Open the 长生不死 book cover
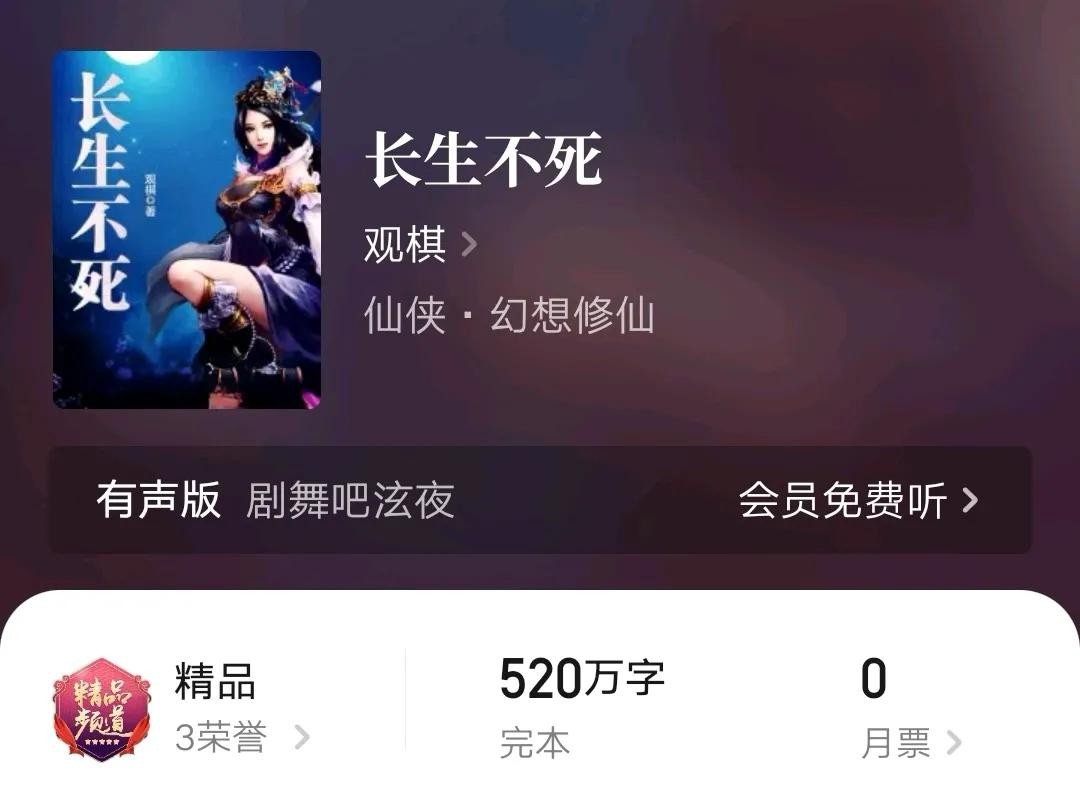The image size is (1080, 809). (187, 230)
